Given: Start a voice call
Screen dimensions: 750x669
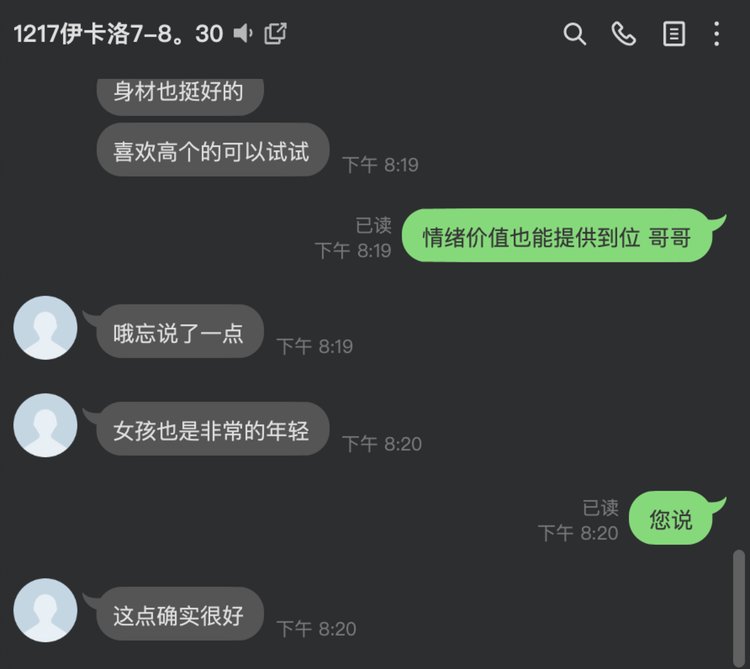Looking at the screenshot, I should point(624,34).
